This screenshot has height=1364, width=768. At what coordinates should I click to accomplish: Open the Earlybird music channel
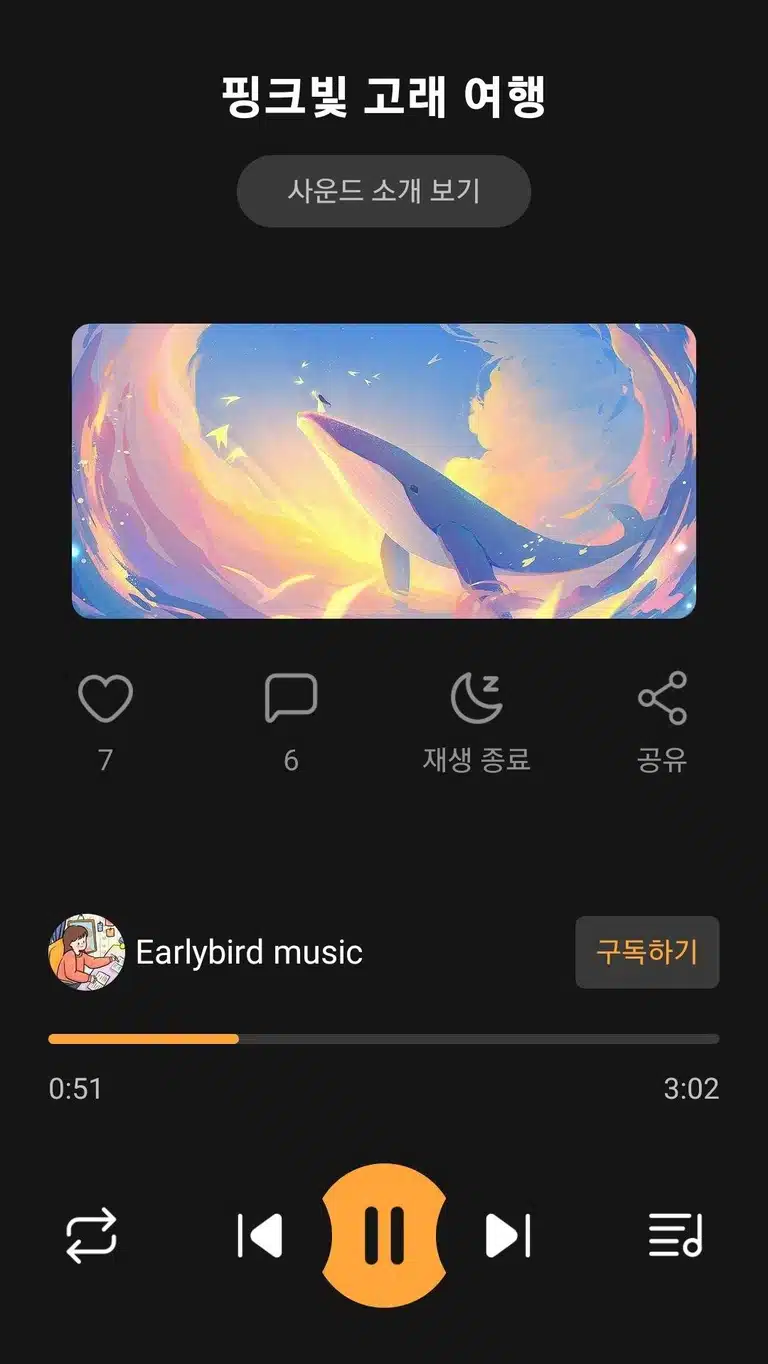[249, 952]
